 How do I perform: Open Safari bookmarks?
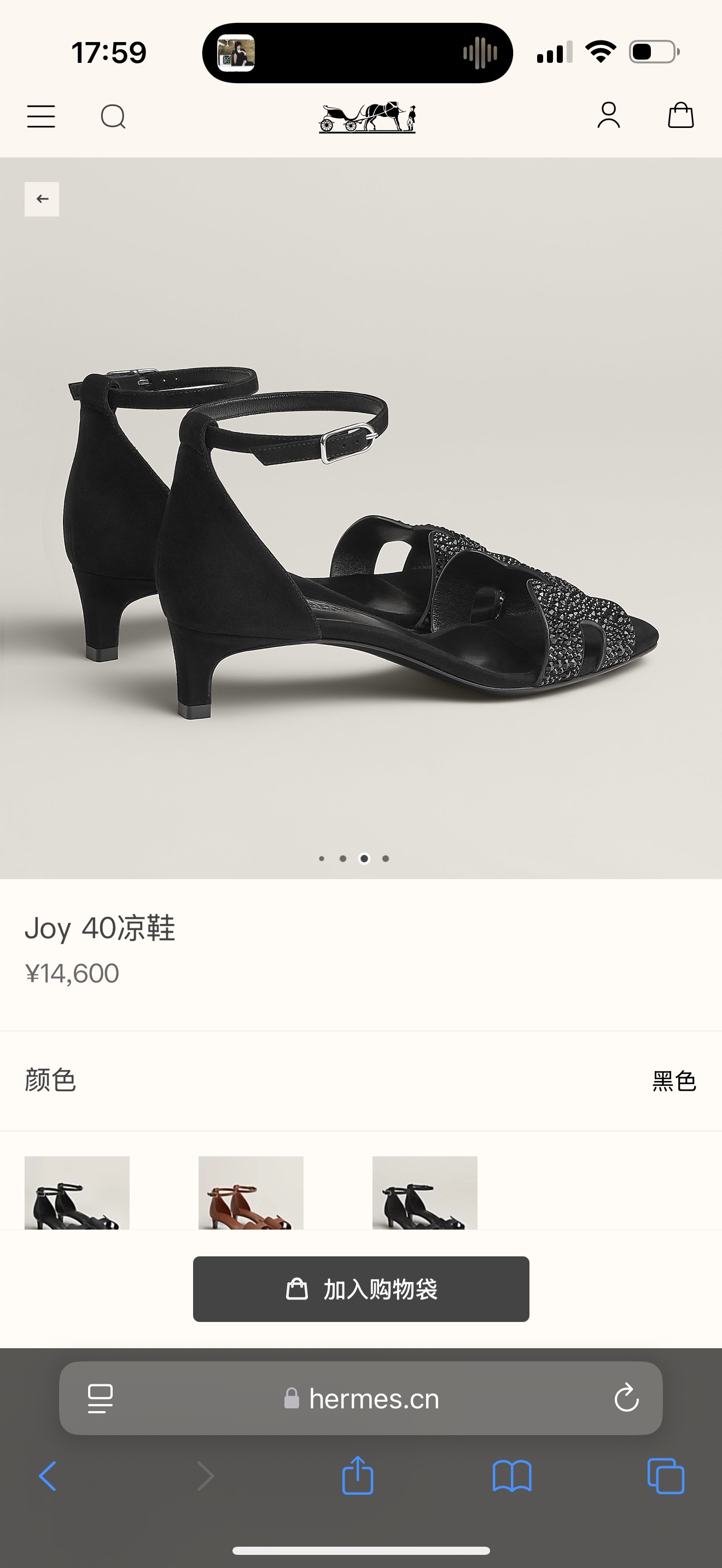click(512, 1476)
